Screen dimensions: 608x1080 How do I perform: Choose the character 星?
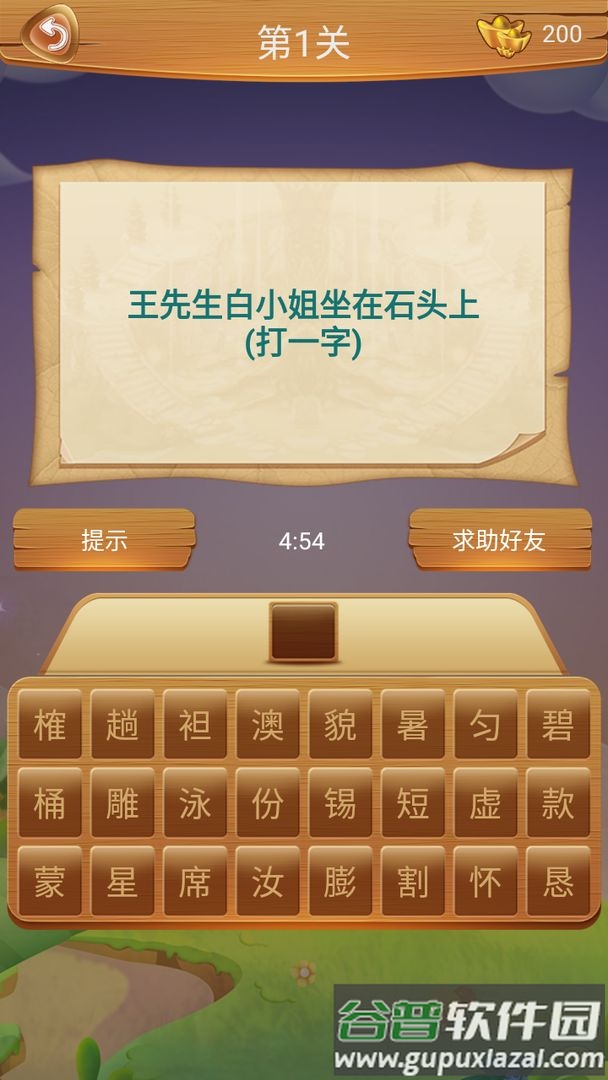123,882
